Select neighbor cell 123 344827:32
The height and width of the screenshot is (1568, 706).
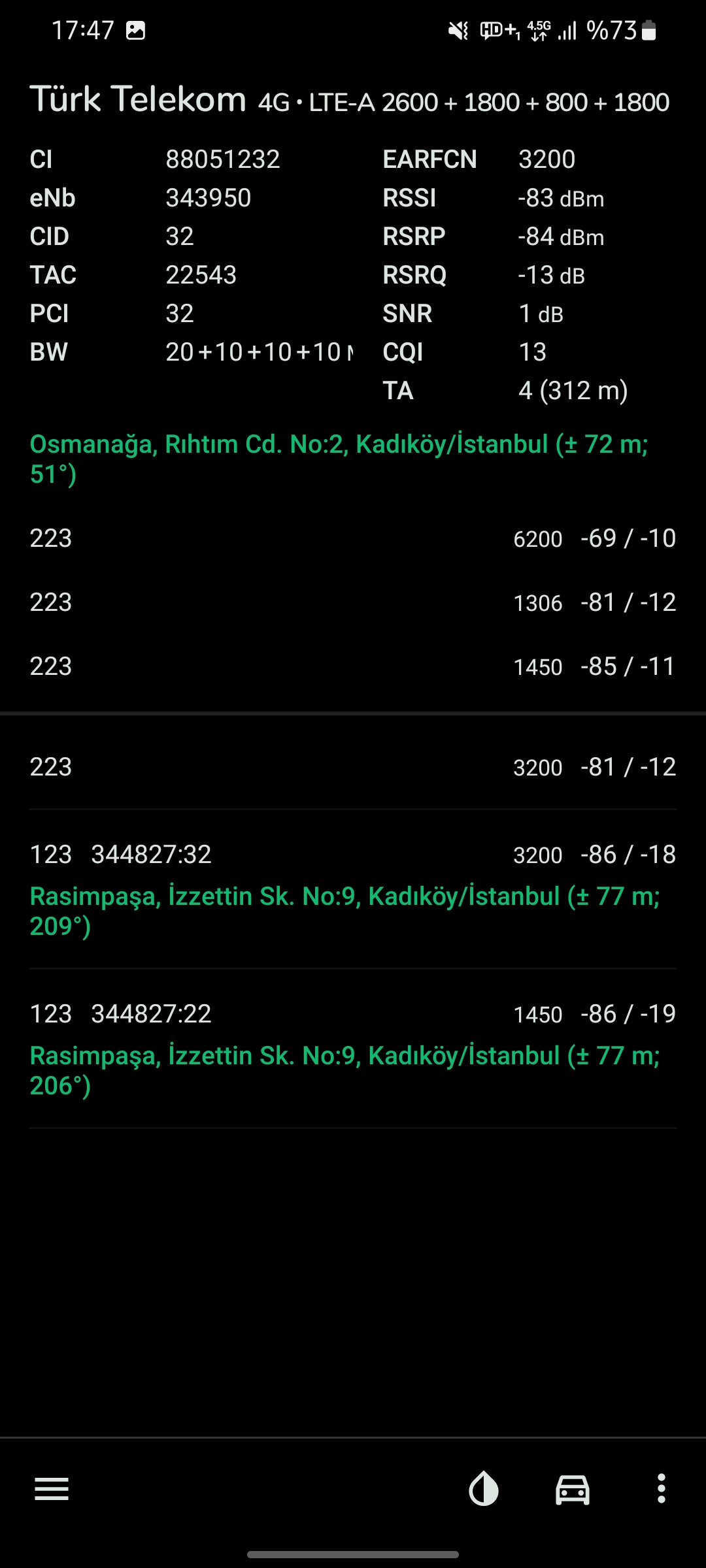pyautogui.click(x=353, y=889)
